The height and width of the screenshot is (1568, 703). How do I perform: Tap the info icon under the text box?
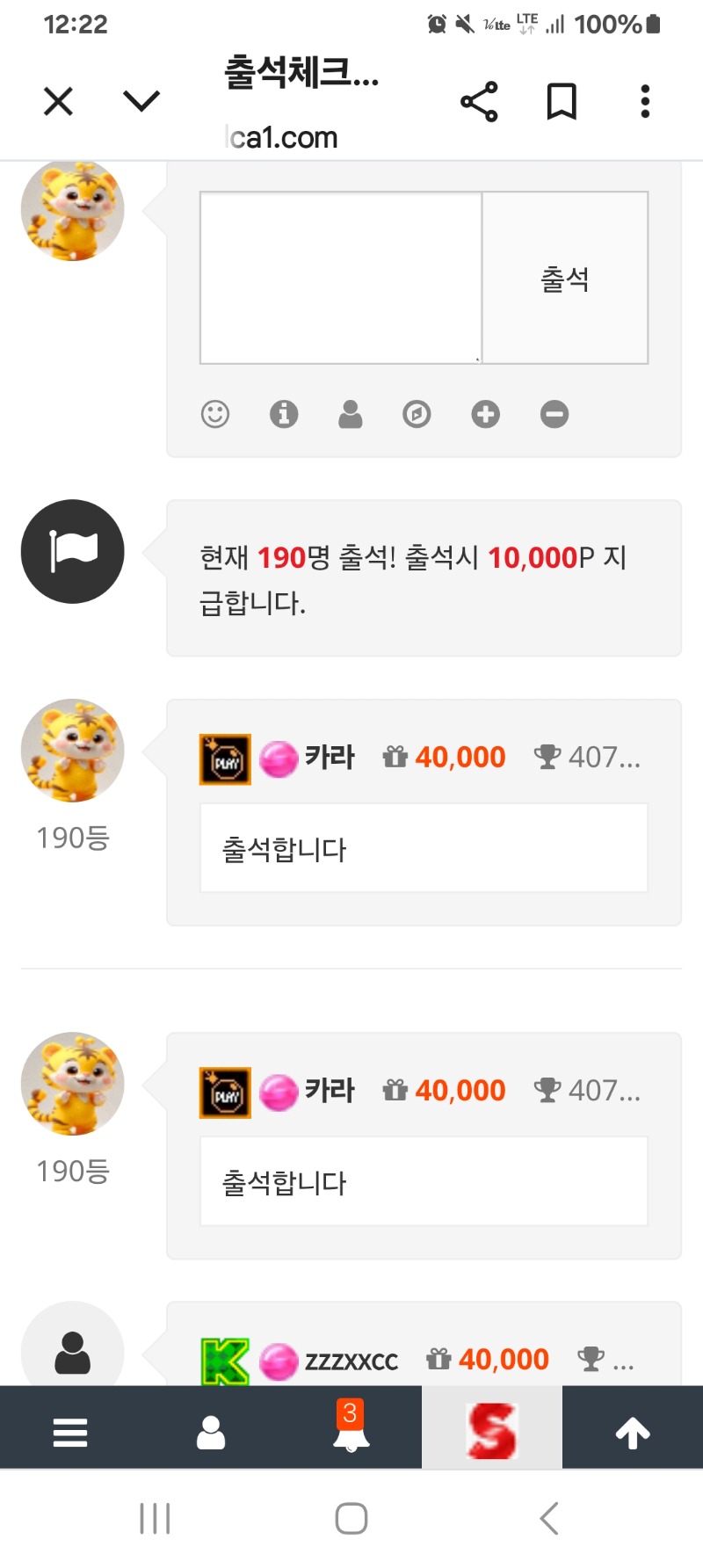(x=284, y=413)
